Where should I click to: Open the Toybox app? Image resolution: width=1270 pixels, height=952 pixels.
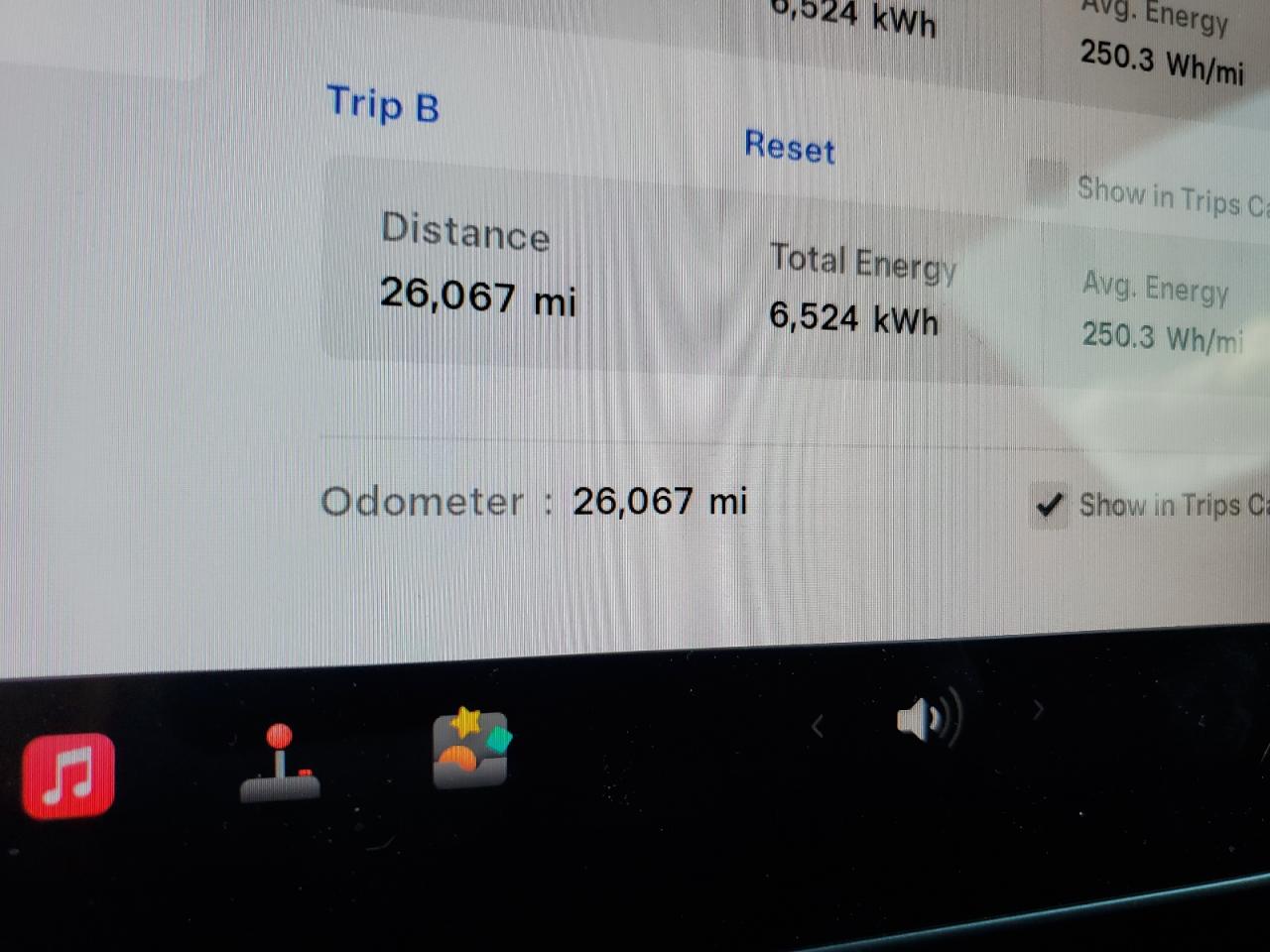coord(470,750)
